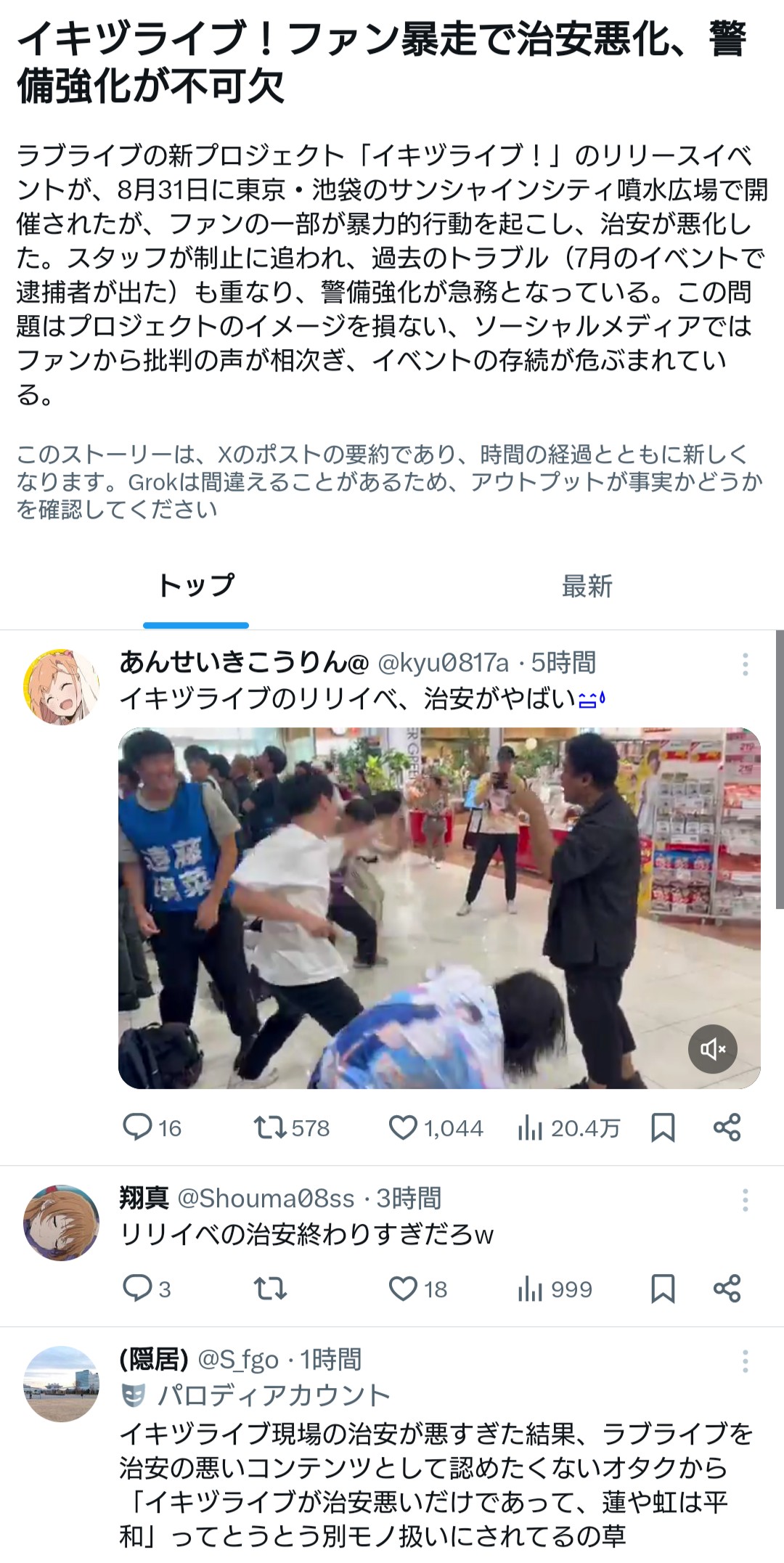This screenshot has height=1563, width=784.
Task: Select the トップ tab
Action: (x=196, y=586)
